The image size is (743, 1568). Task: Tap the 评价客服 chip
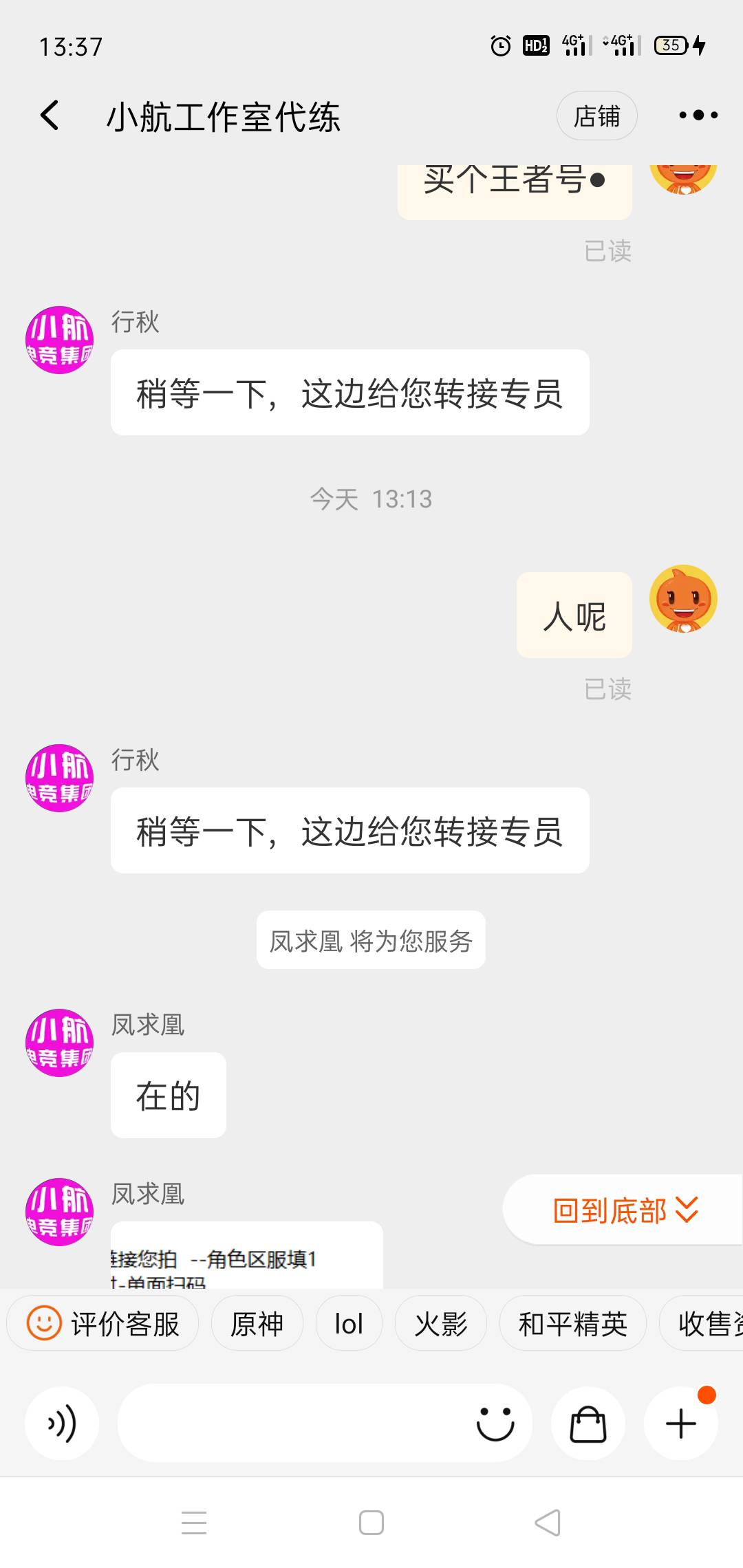point(103,1324)
